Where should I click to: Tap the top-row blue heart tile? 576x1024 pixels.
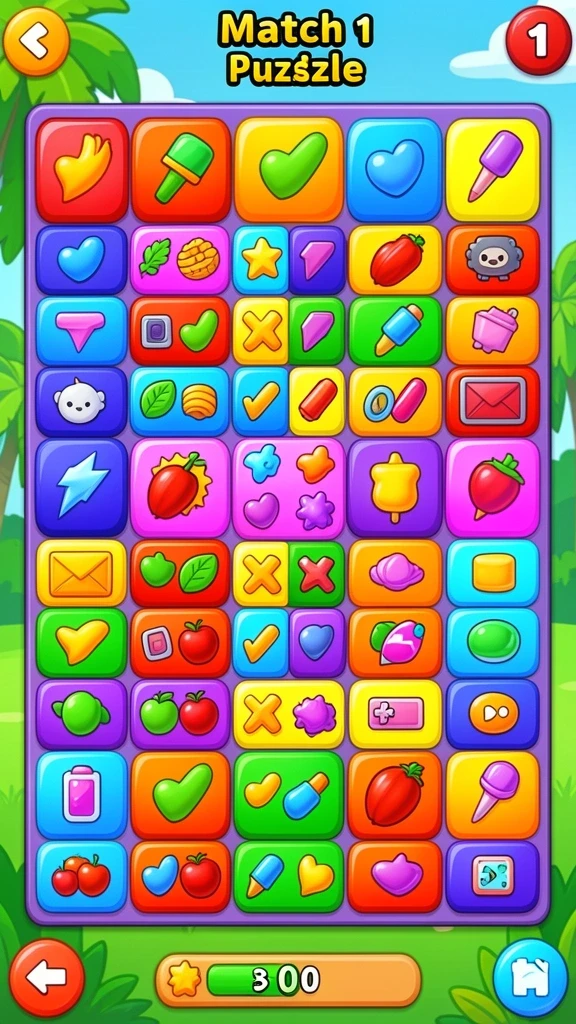(x=394, y=170)
